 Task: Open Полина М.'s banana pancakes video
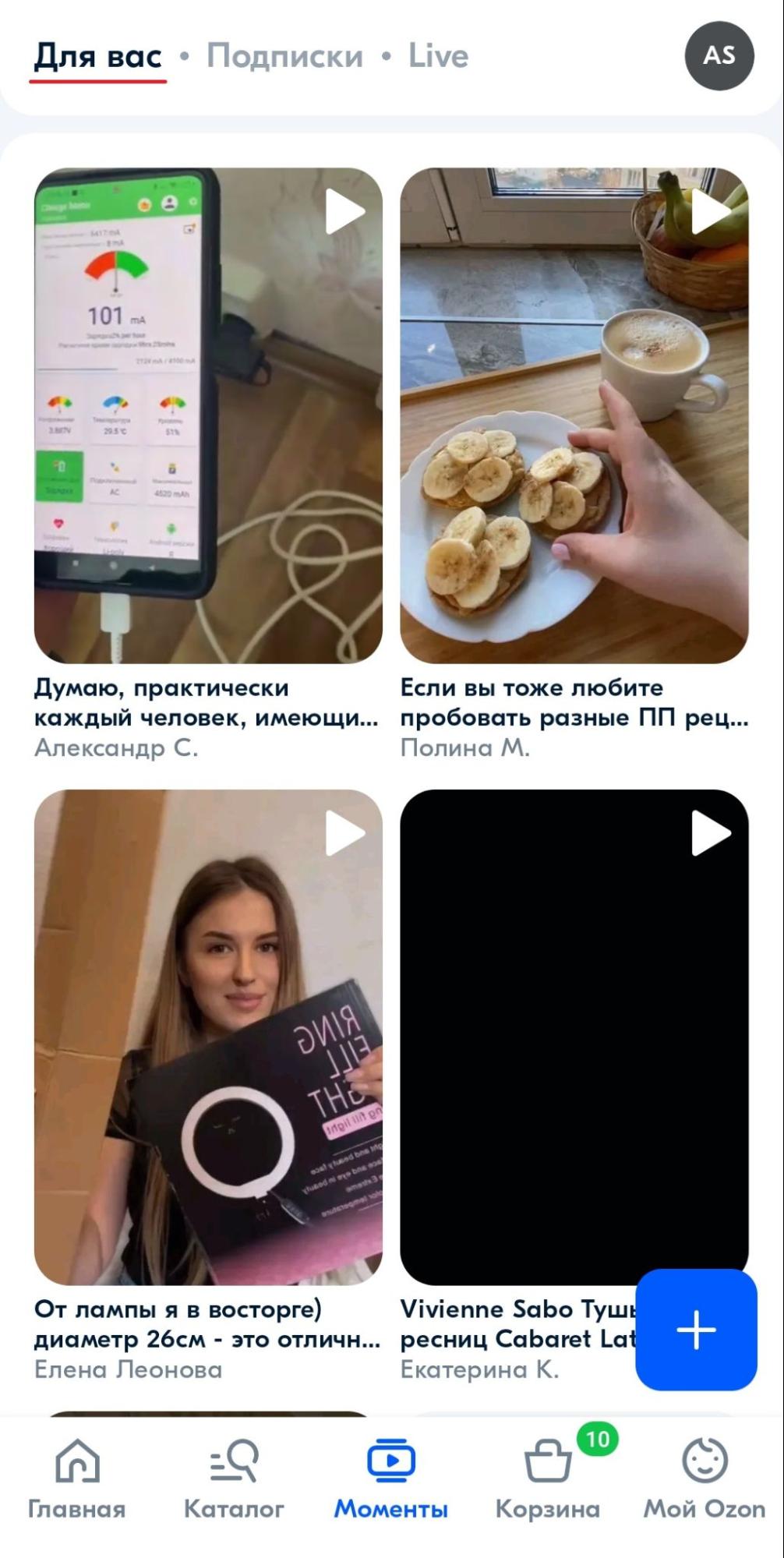tap(574, 415)
